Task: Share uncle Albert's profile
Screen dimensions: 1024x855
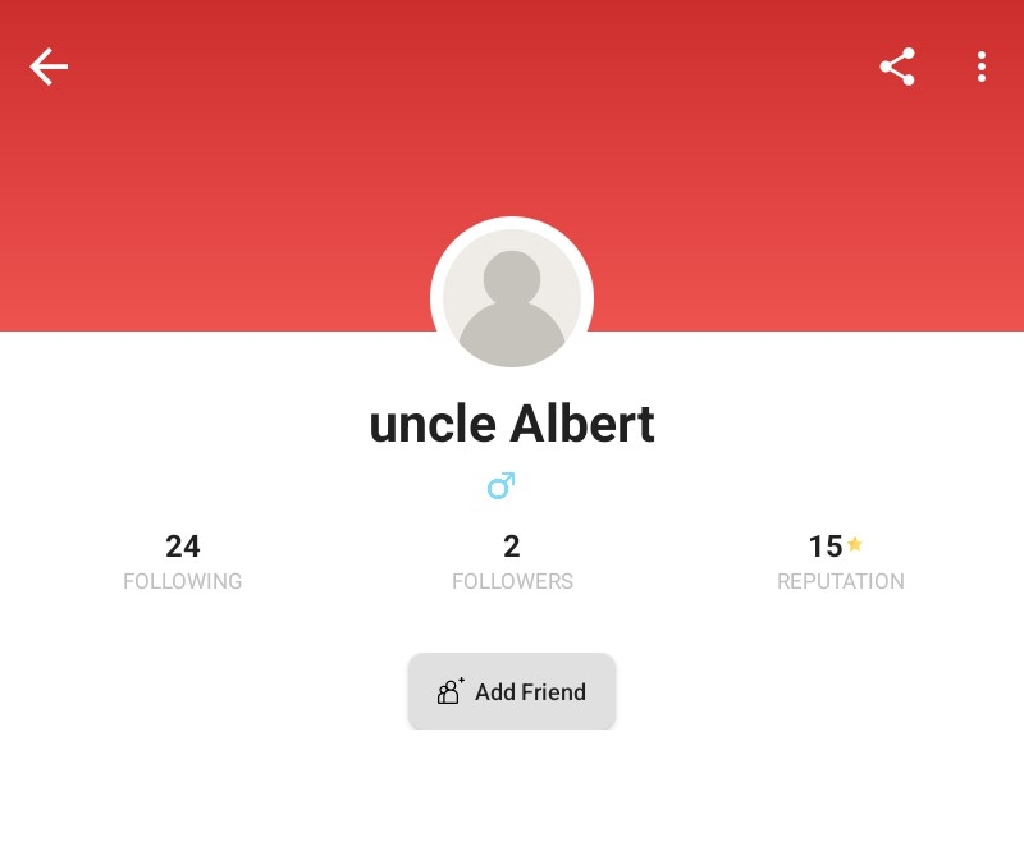Action: (x=897, y=67)
